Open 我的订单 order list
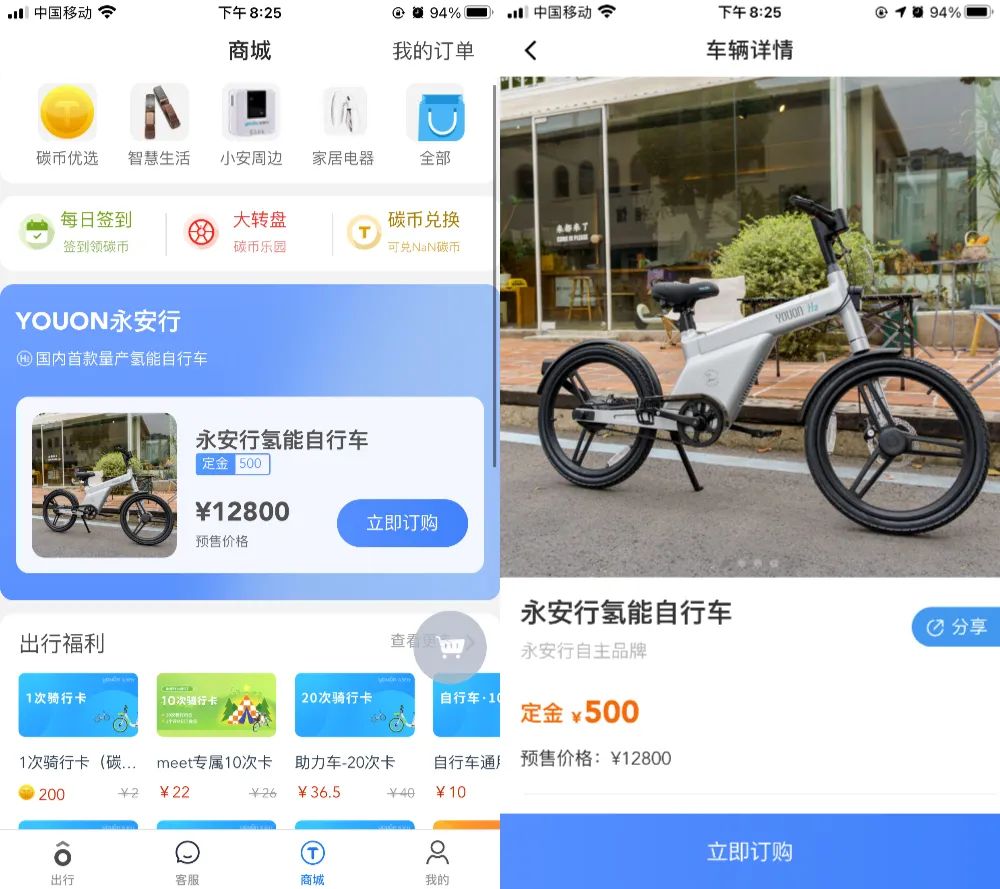 (x=433, y=51)
